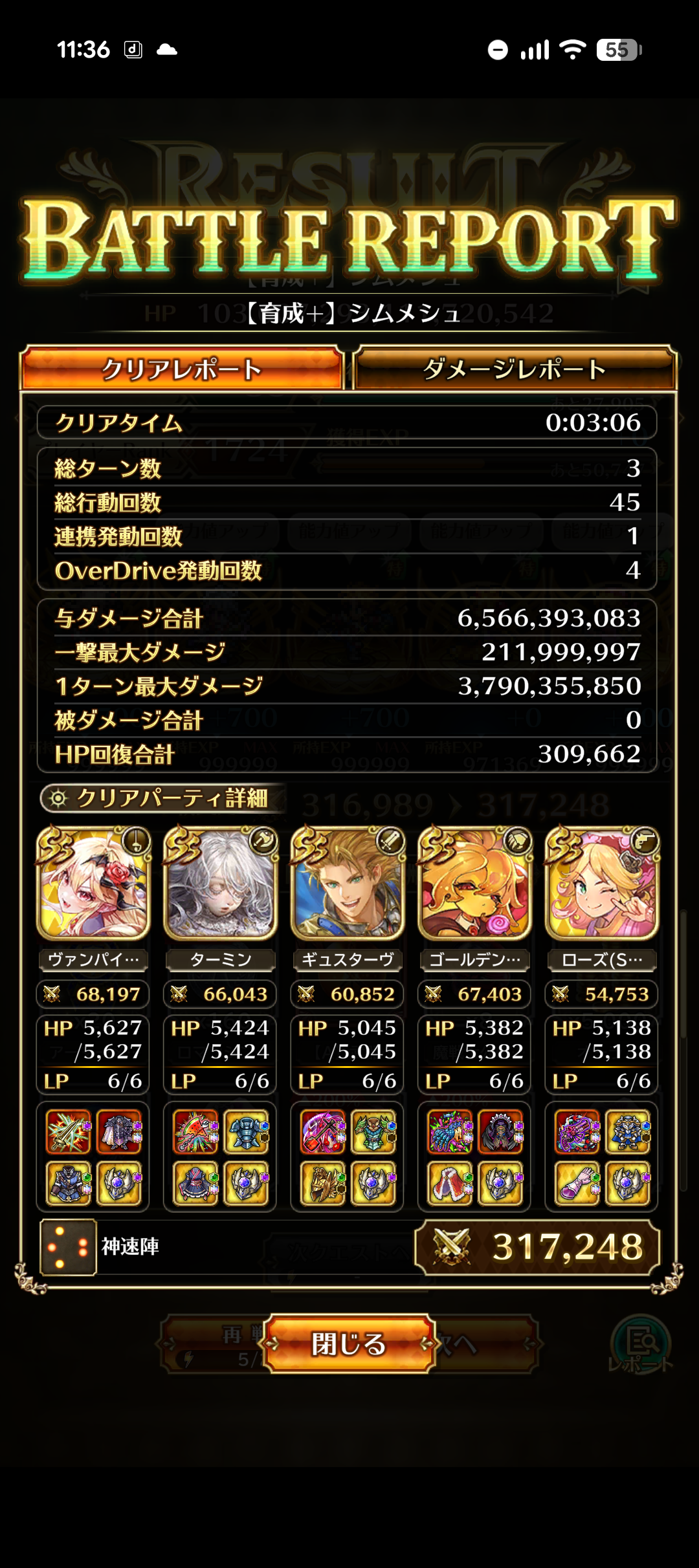Close the report with 閉じる

[349, 1344]
